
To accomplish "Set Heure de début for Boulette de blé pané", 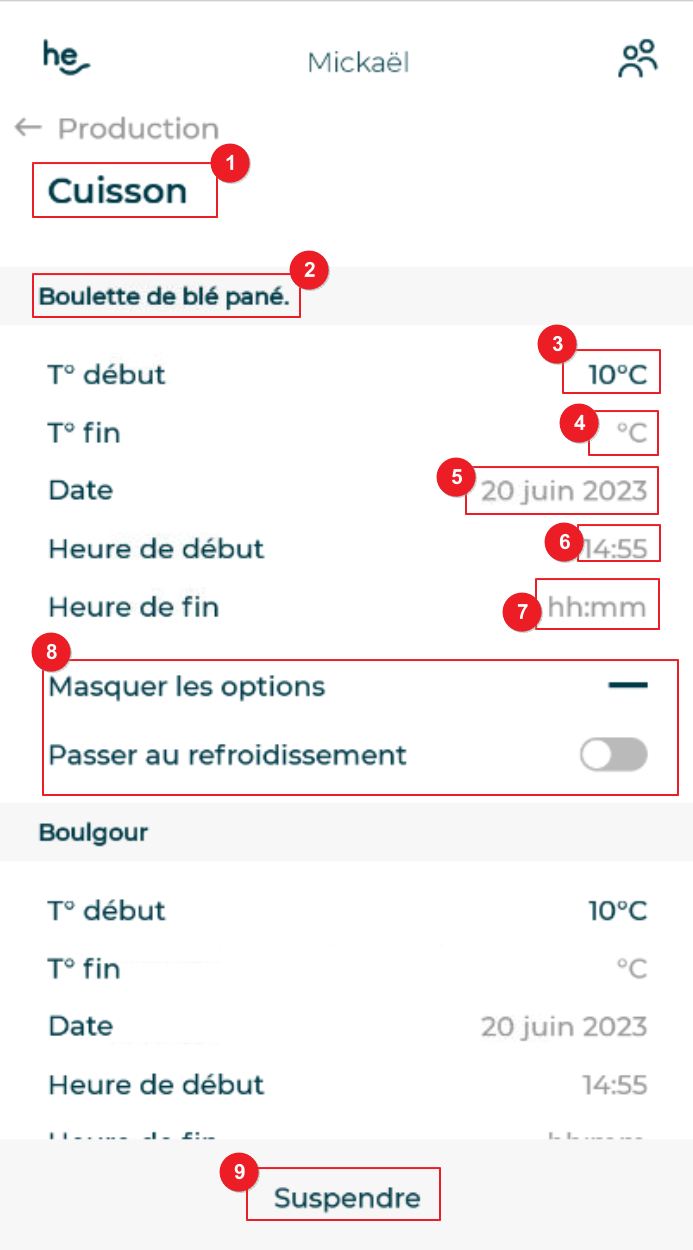I will [615, 549].
